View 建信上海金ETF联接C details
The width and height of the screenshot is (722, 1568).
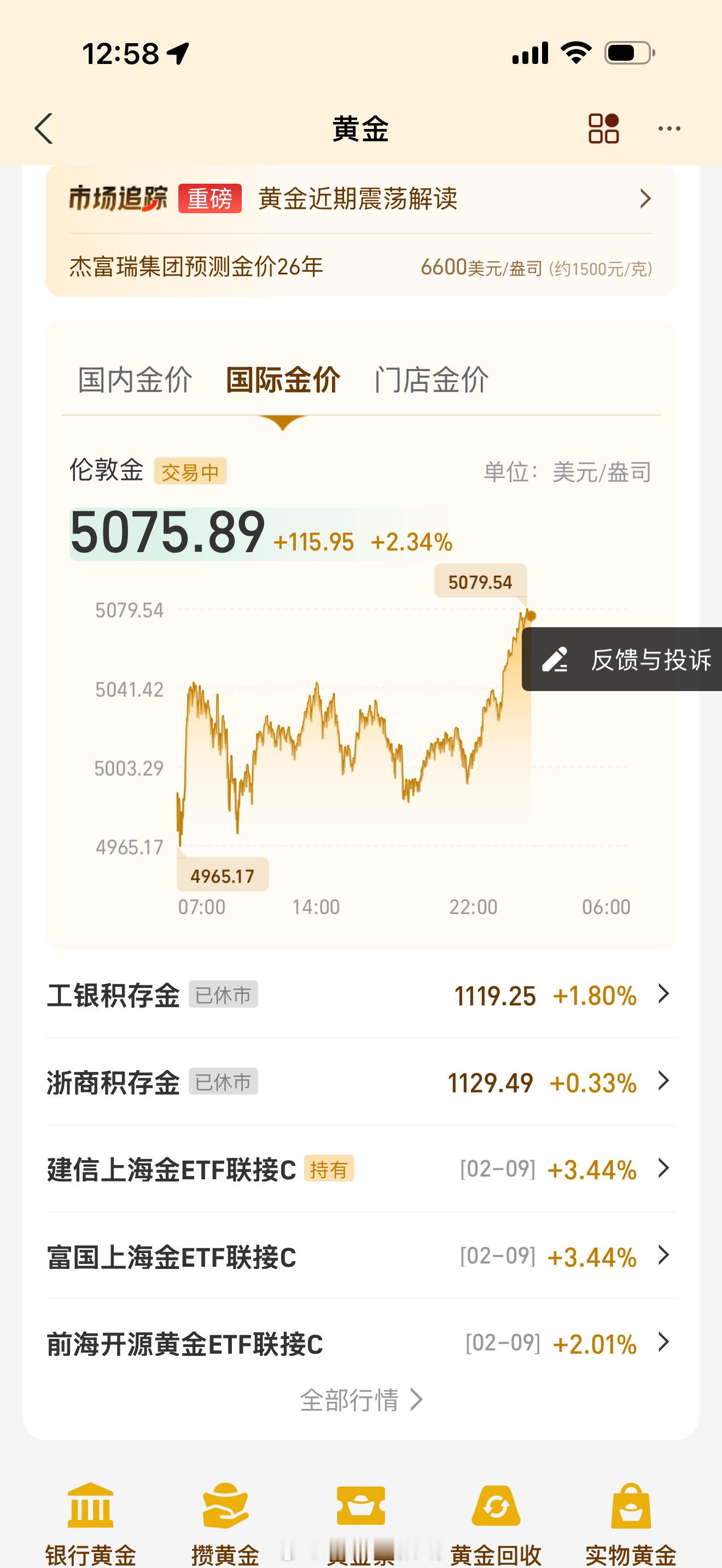360,1169
